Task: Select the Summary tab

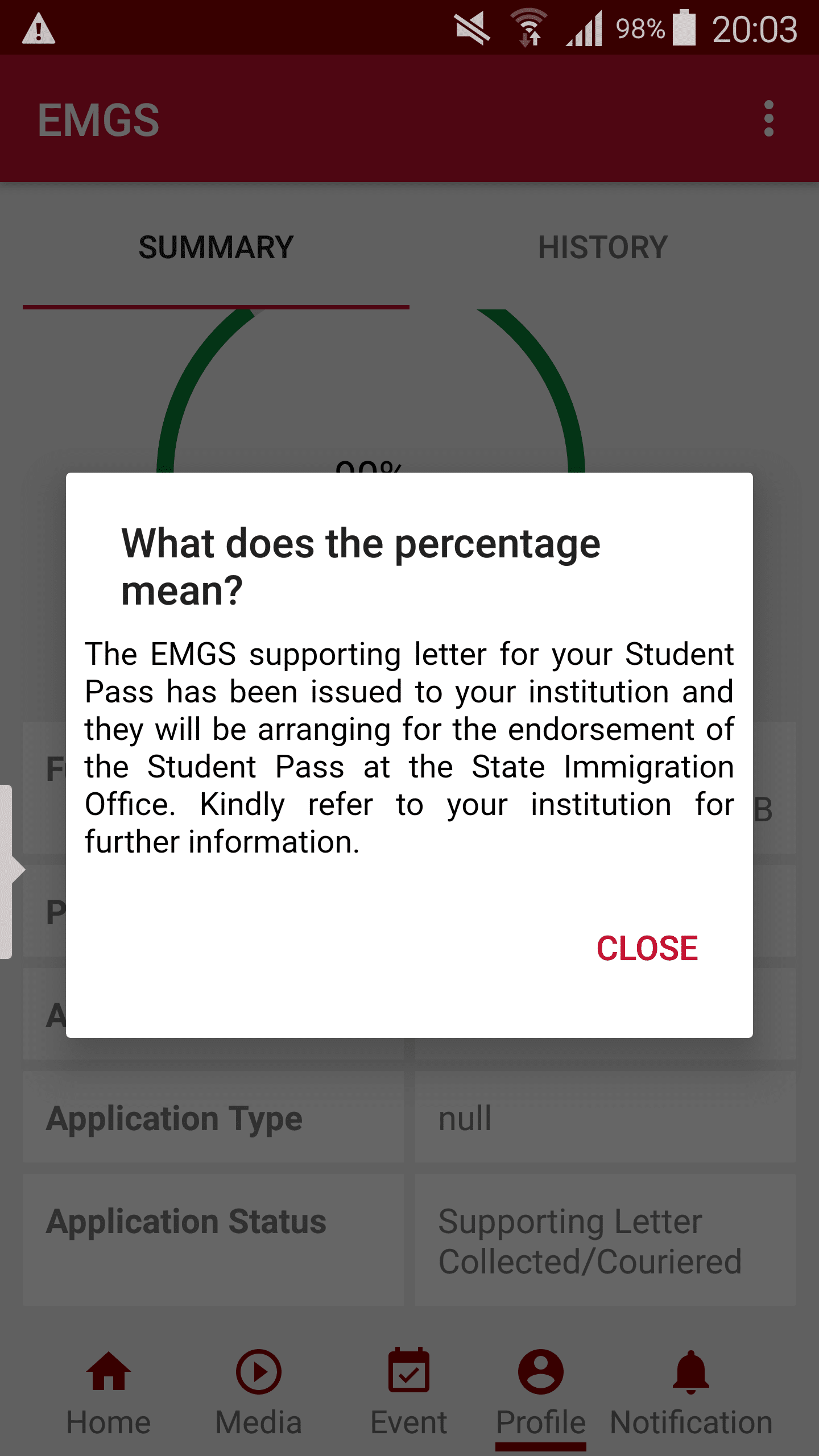Action: (x=216, y=248)
